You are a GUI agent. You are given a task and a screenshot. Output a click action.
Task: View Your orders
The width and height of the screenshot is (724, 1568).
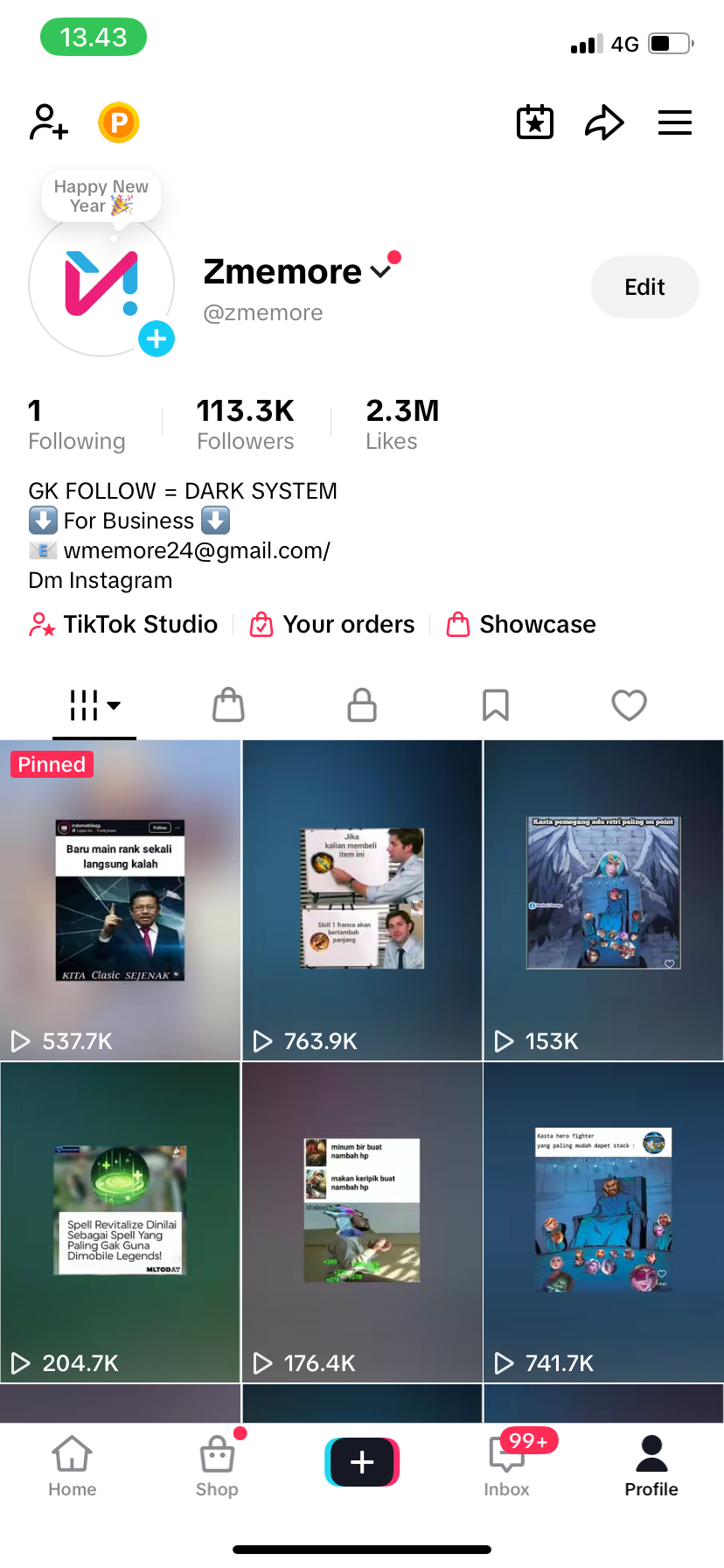pos(332,625)
